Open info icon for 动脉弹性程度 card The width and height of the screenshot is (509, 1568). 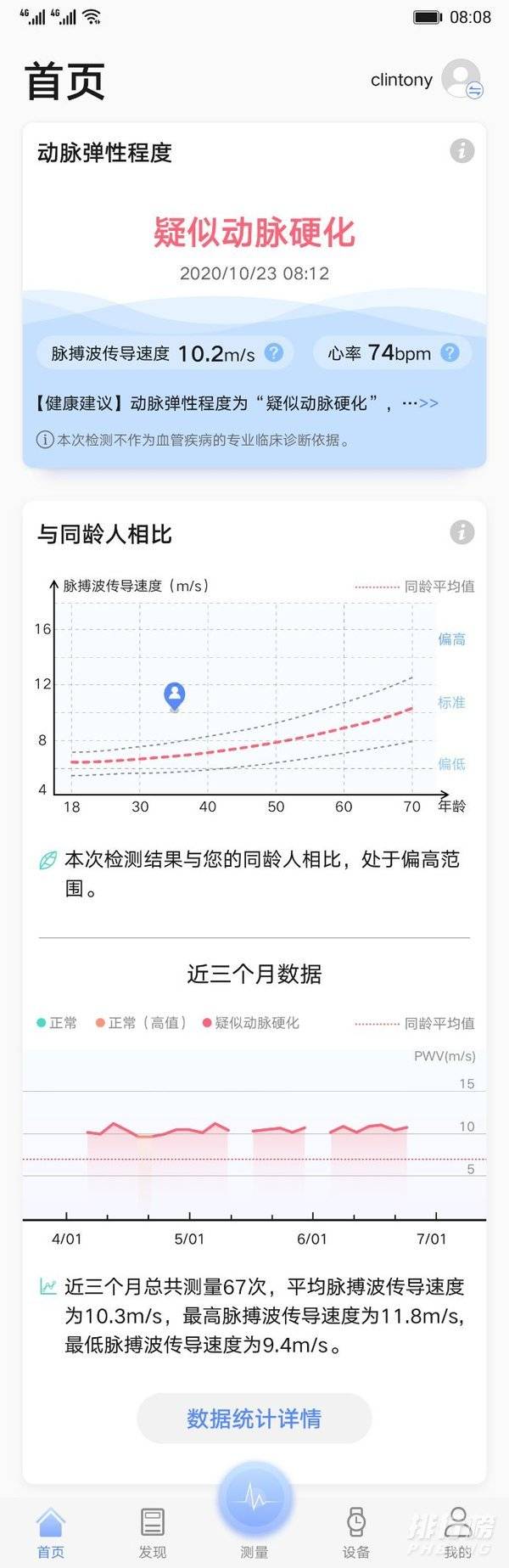[461, 151]
